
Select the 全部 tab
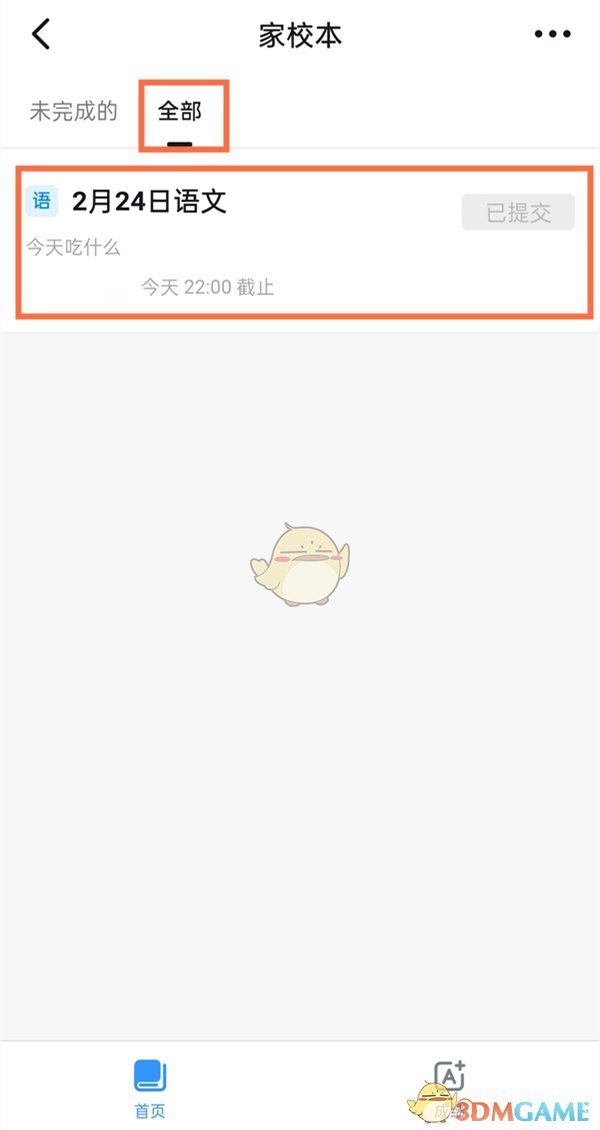[180, 111]
